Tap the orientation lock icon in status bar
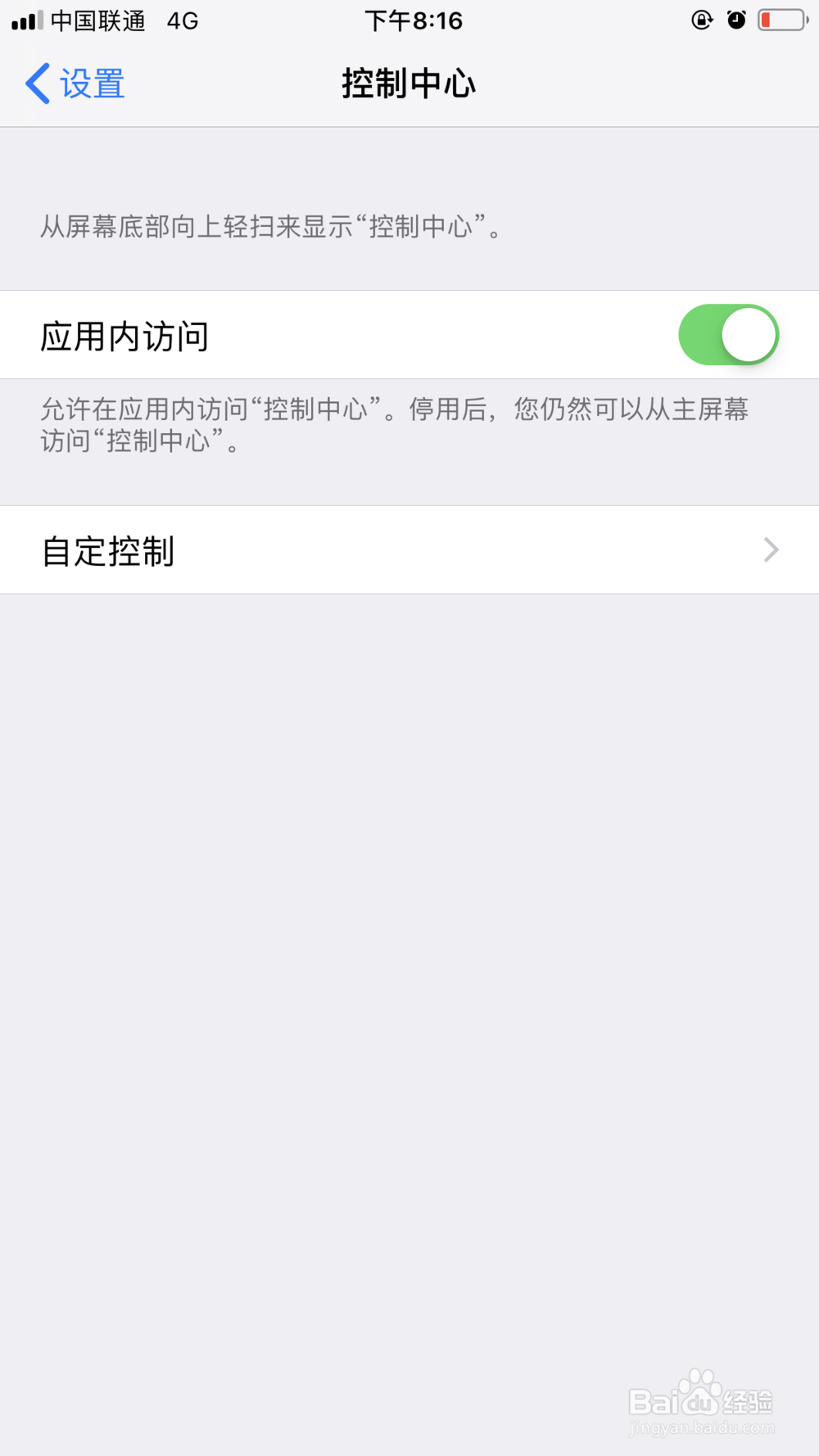819x1456 pixels. 702,20
